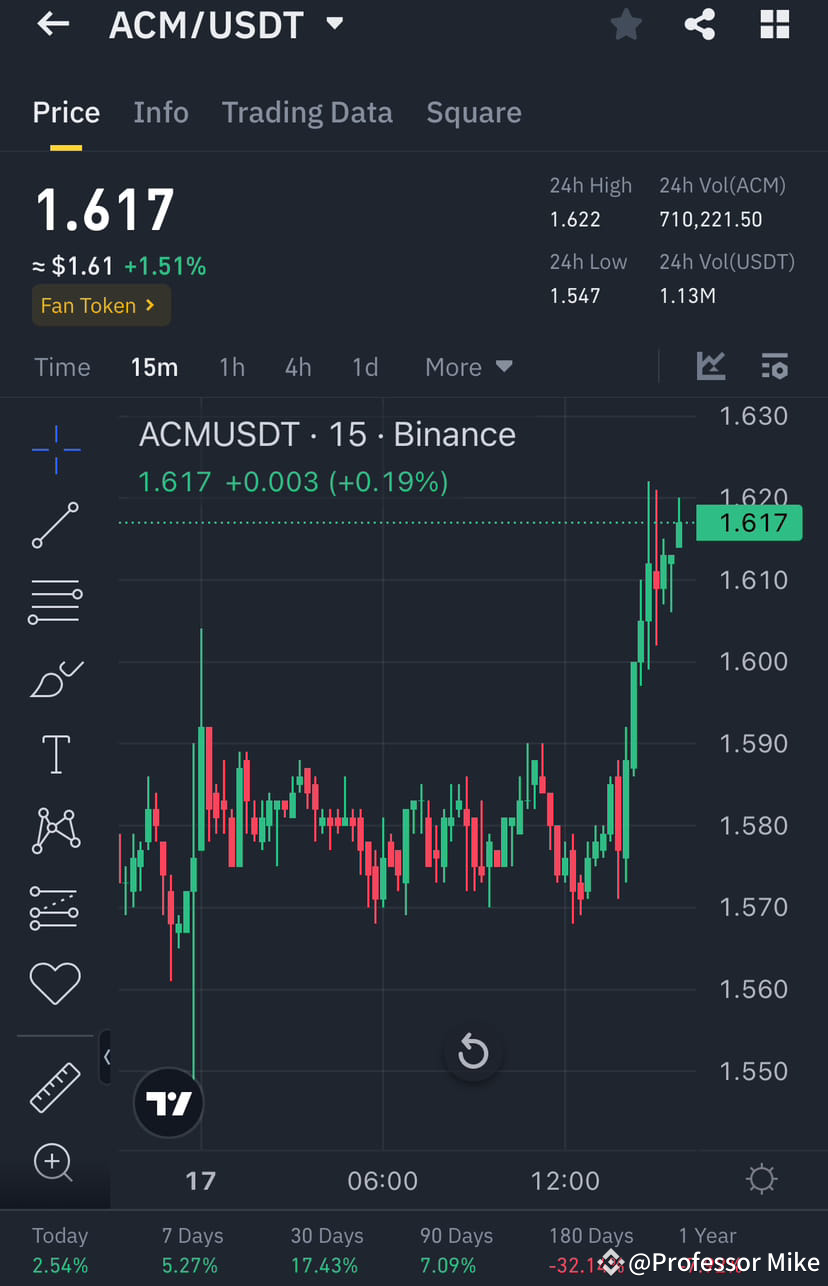Select the text annotation tool

[55, 754]
